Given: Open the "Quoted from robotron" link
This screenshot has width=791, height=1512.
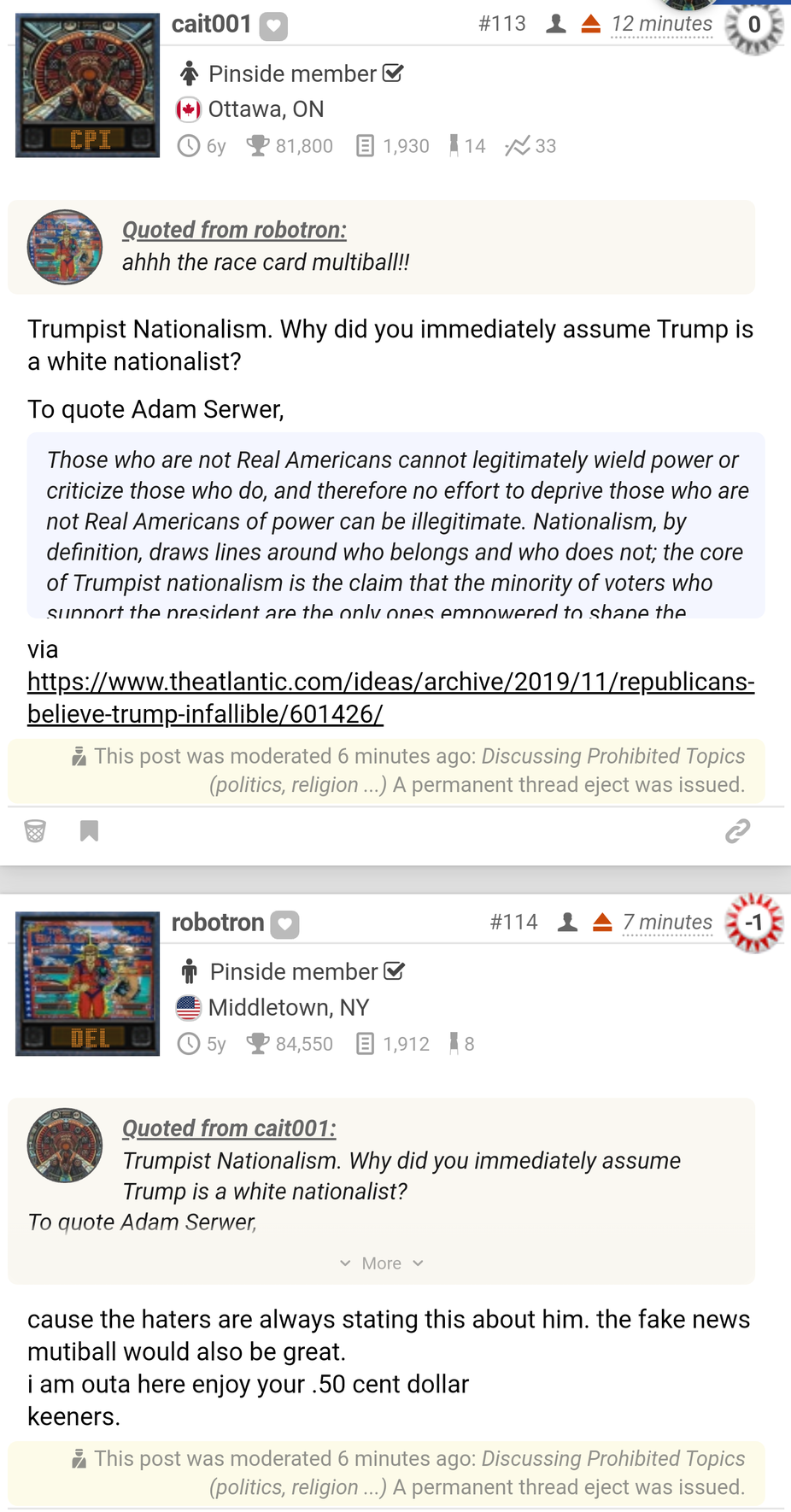Looking at the screenshot, I should [x=234, y=230].
